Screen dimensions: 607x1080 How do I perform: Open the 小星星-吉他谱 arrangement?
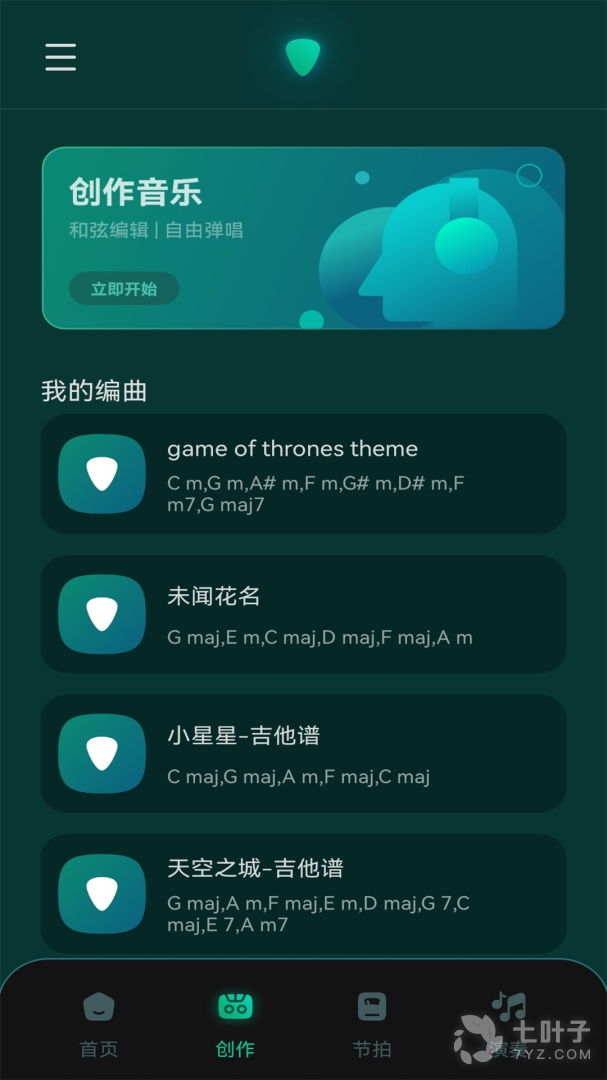click(x=303, y=754)
